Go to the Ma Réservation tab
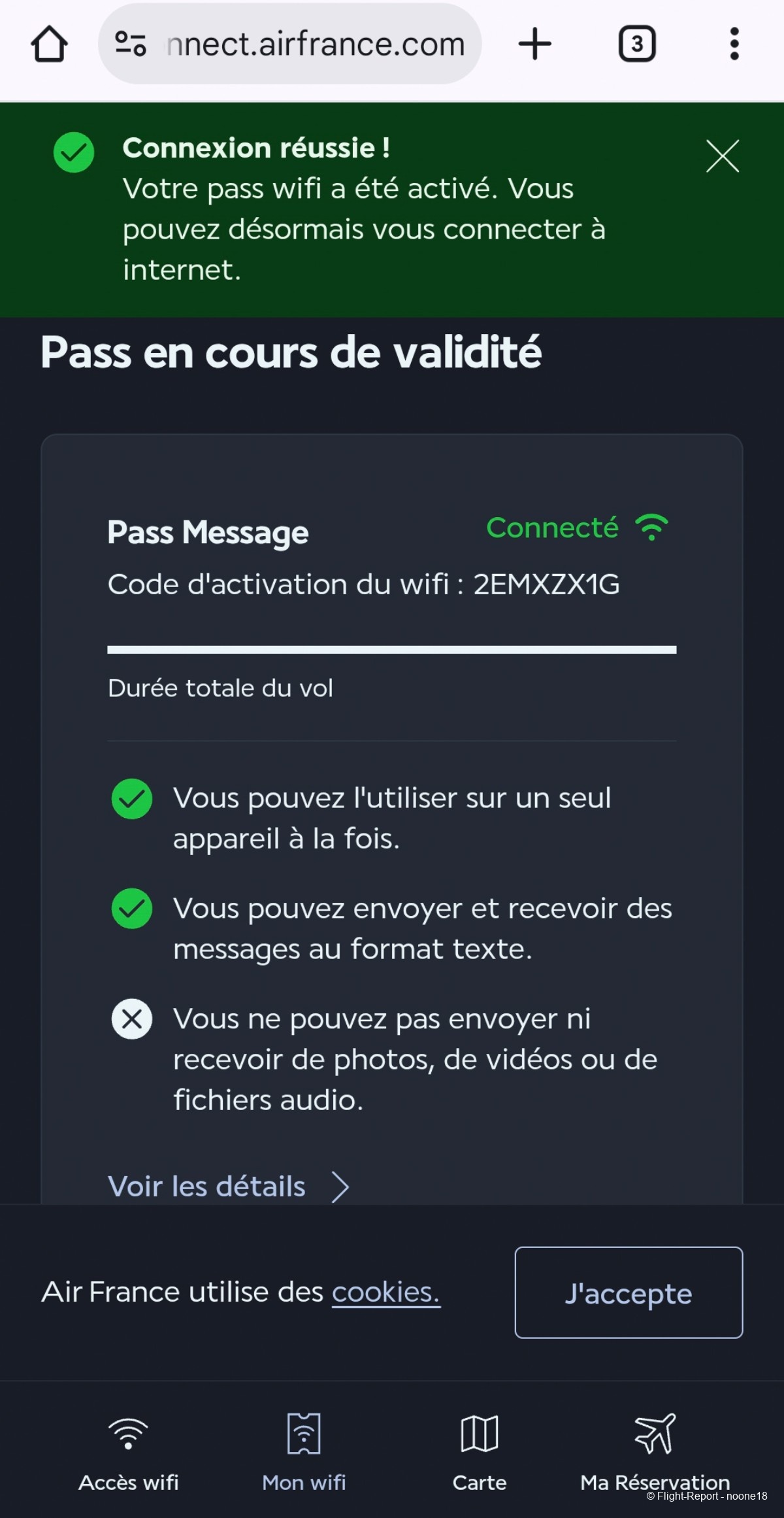Screen dimensions: 784x1518 point(655,1453)
